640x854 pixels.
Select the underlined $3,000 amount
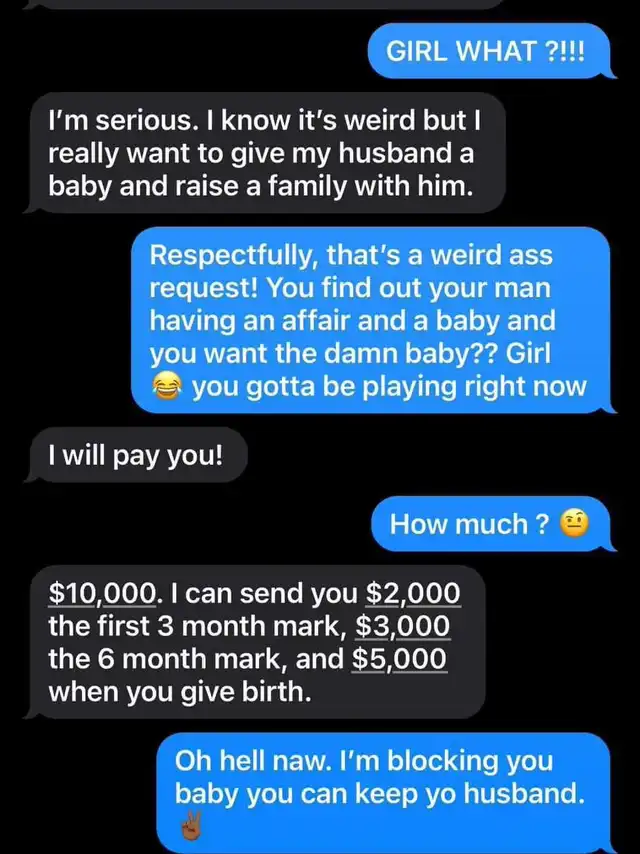pos(403,627)
